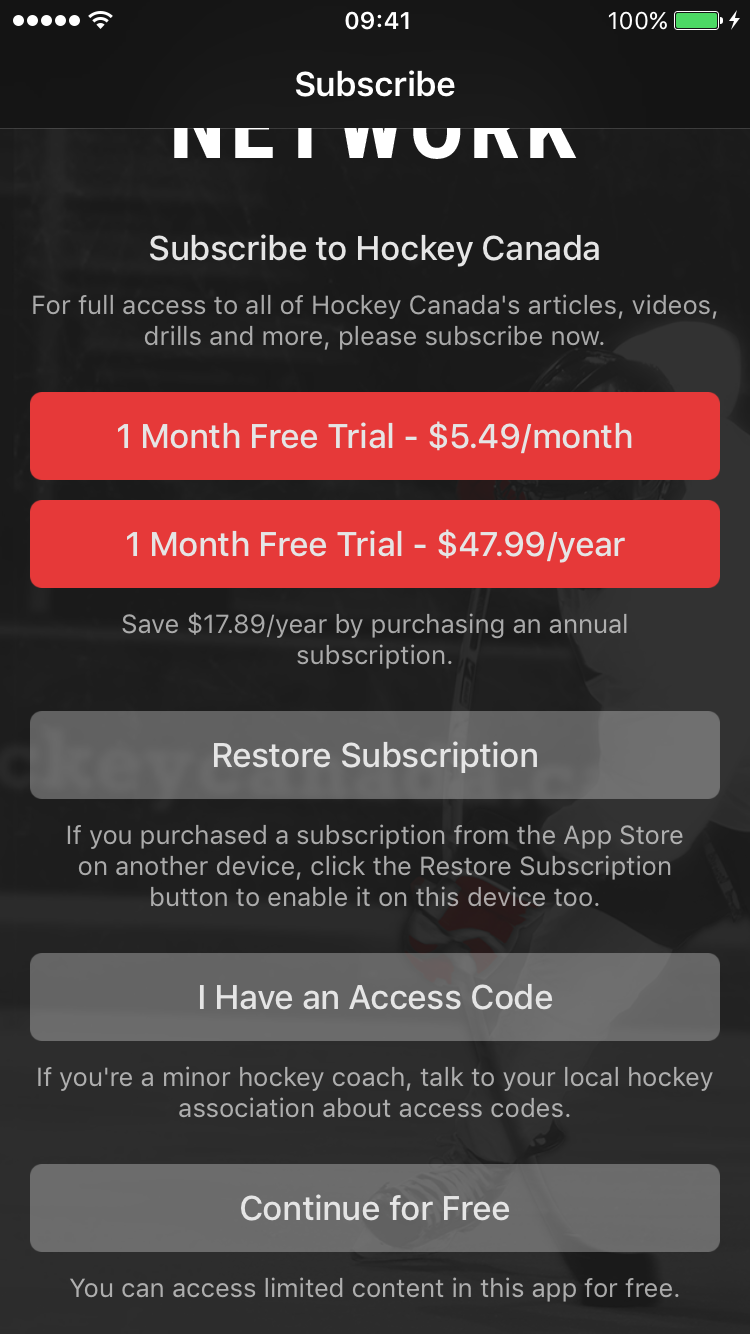Start the $5.49/month free trial
This screenshot has height=1334, width=750.
(x=375, y=436)
